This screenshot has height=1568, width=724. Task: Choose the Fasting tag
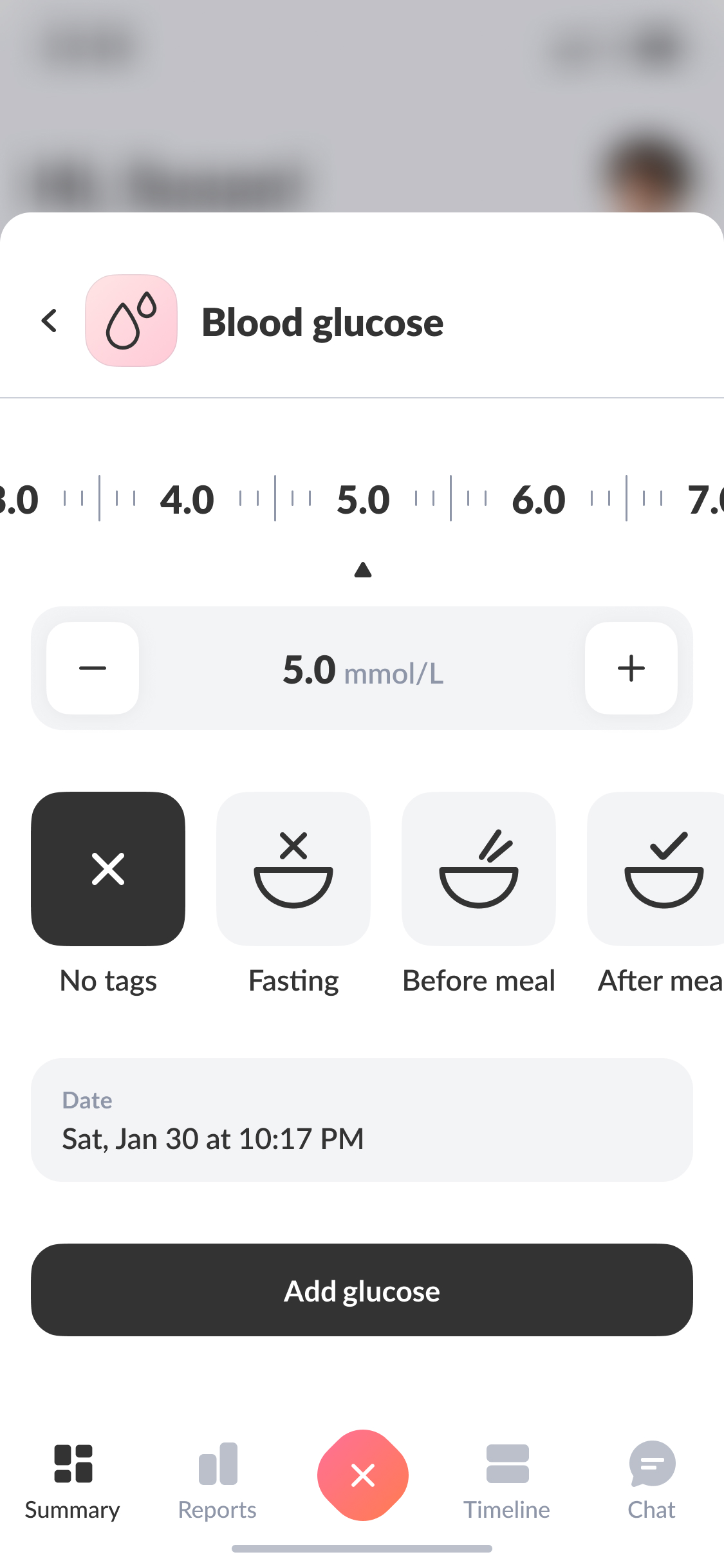[293, 869]
